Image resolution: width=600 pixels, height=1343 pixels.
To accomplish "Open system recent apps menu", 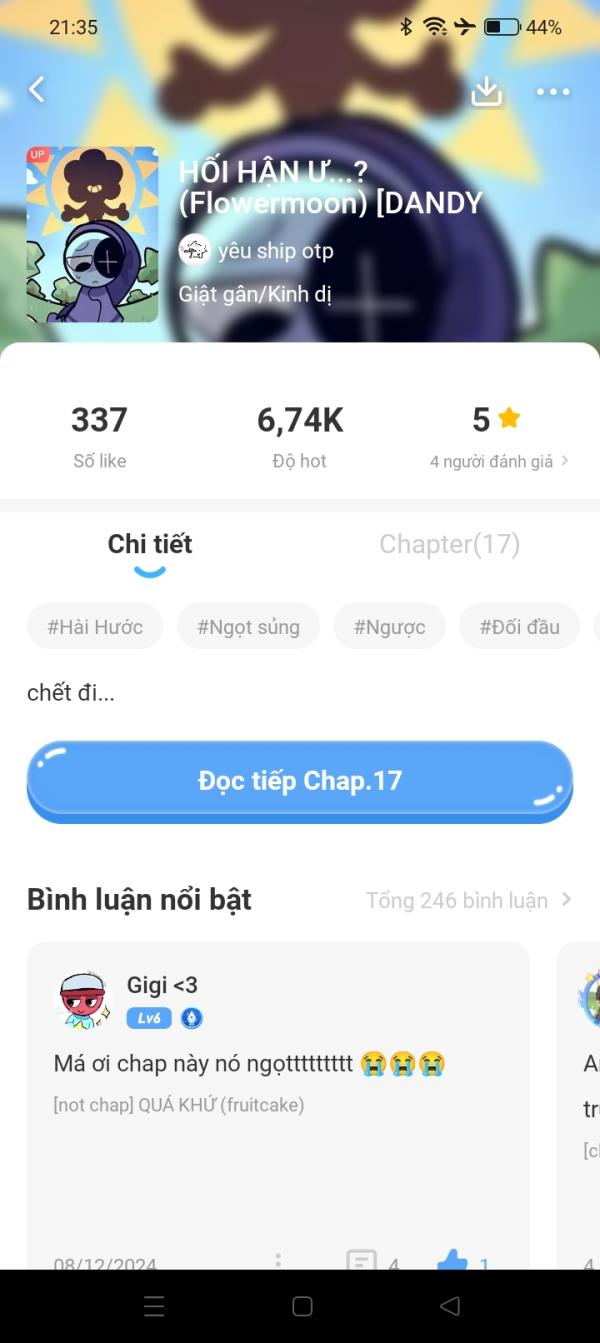I will tap(154, 1306).
